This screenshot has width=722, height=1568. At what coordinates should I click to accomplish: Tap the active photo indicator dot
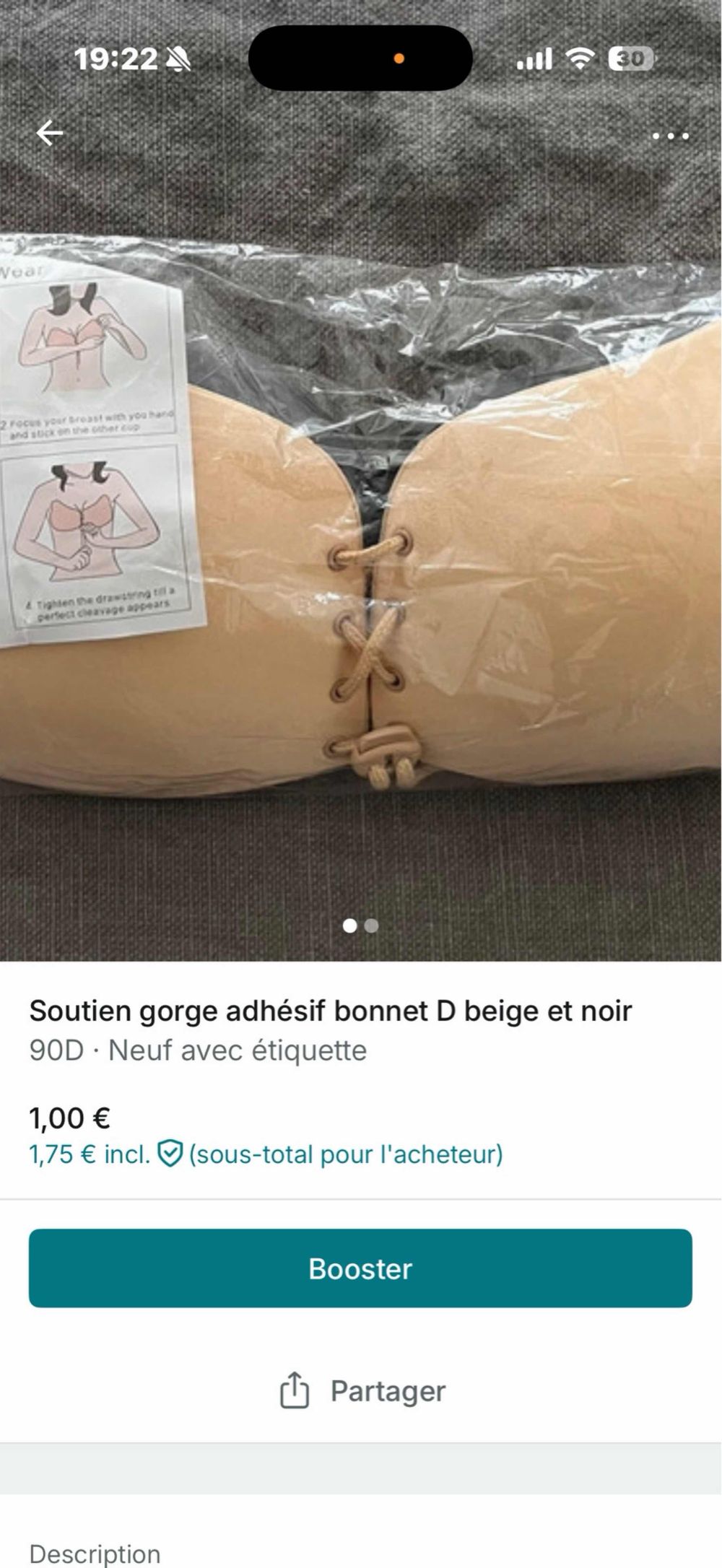click(350, 924)
